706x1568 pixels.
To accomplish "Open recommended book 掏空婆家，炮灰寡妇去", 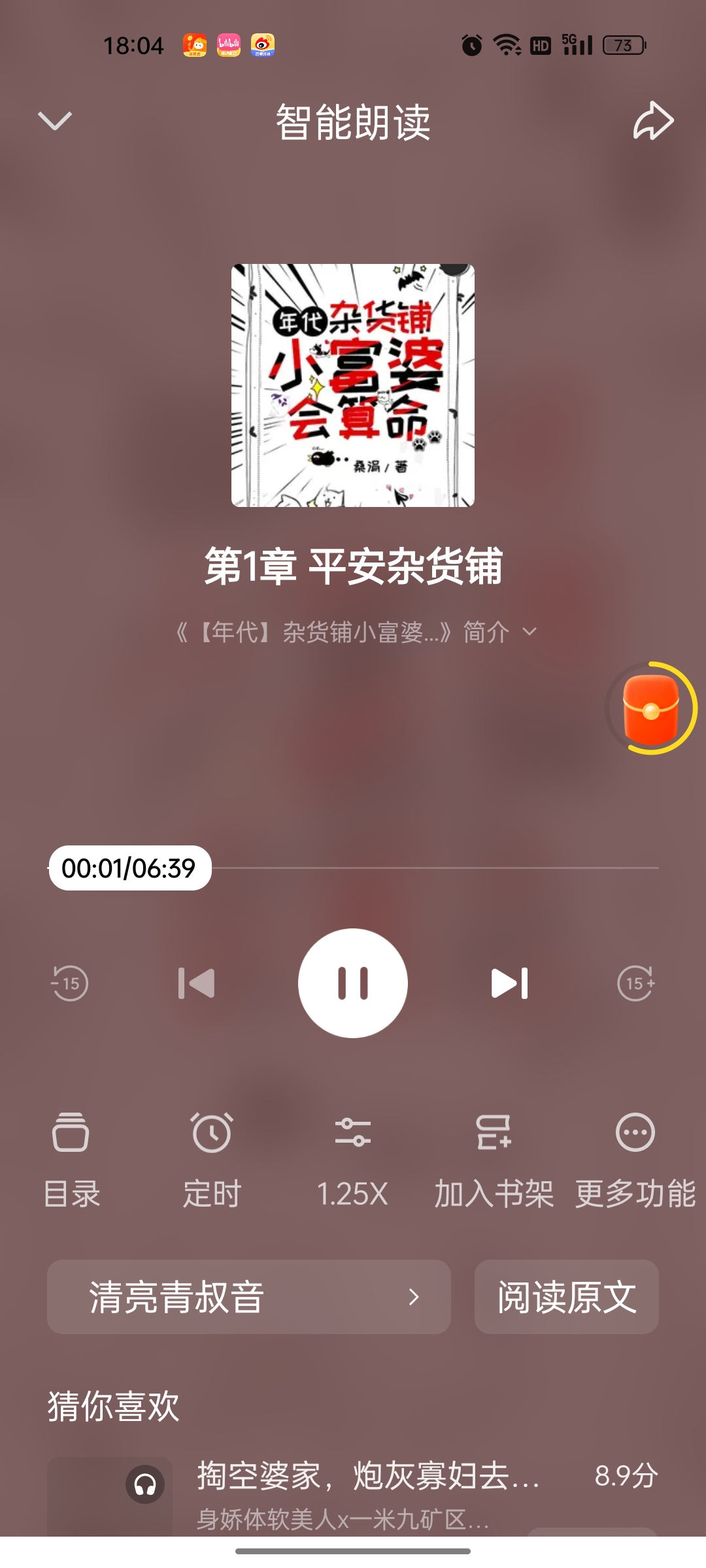I will (369, 1476).
